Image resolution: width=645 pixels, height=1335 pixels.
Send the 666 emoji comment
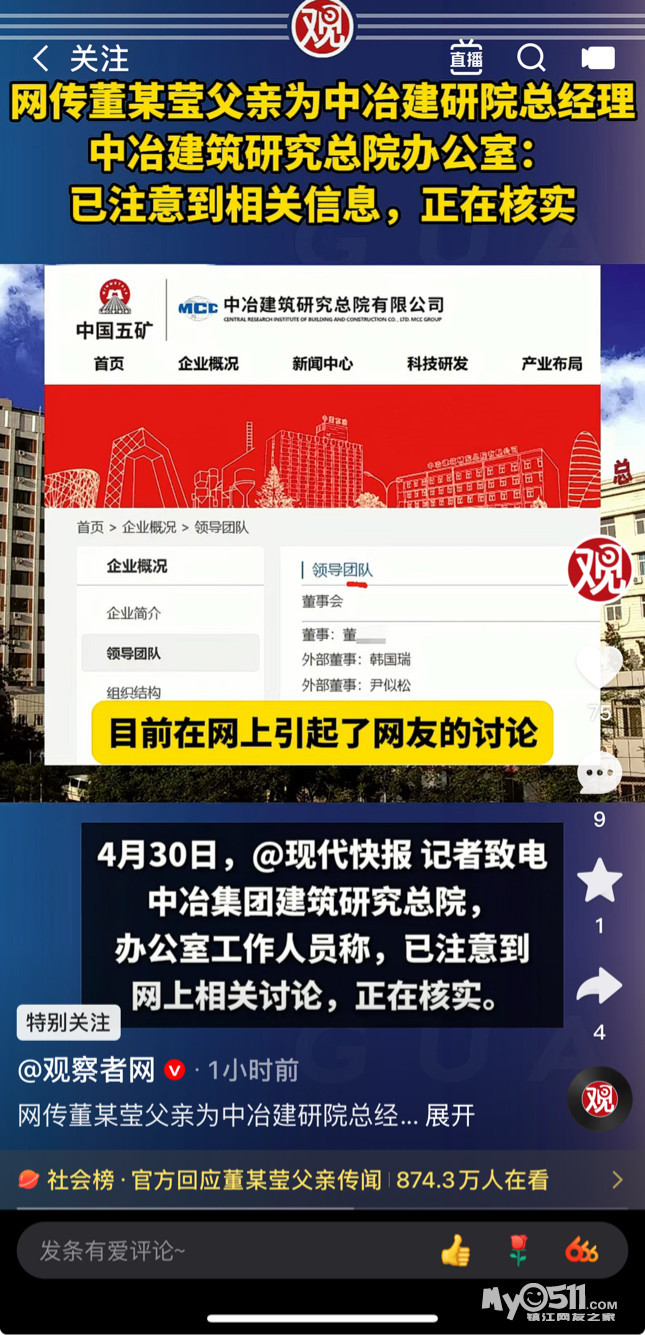point(582,1250)
